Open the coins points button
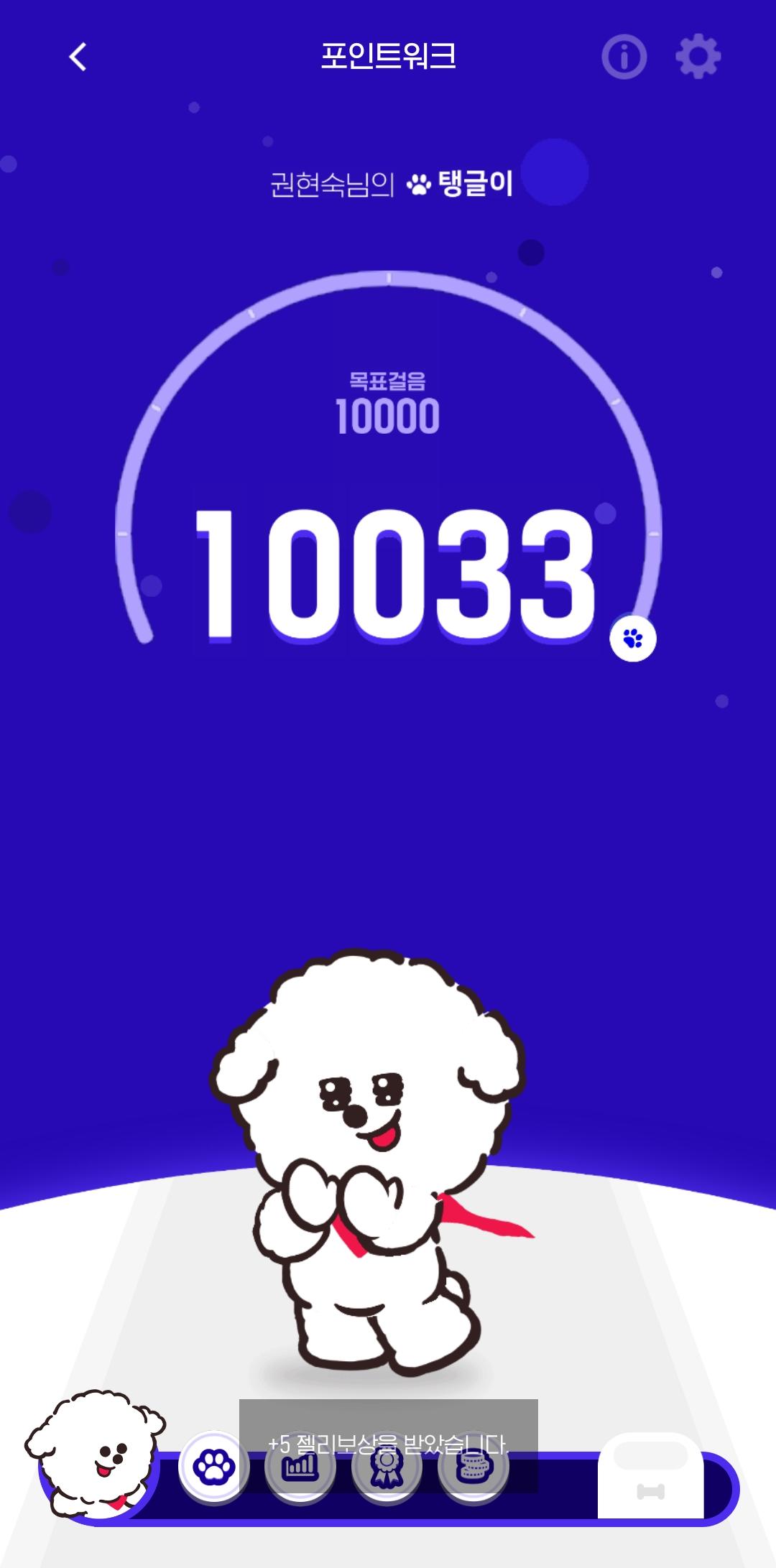Viewport: 776px width, 1568px height. coord(473,1467)
